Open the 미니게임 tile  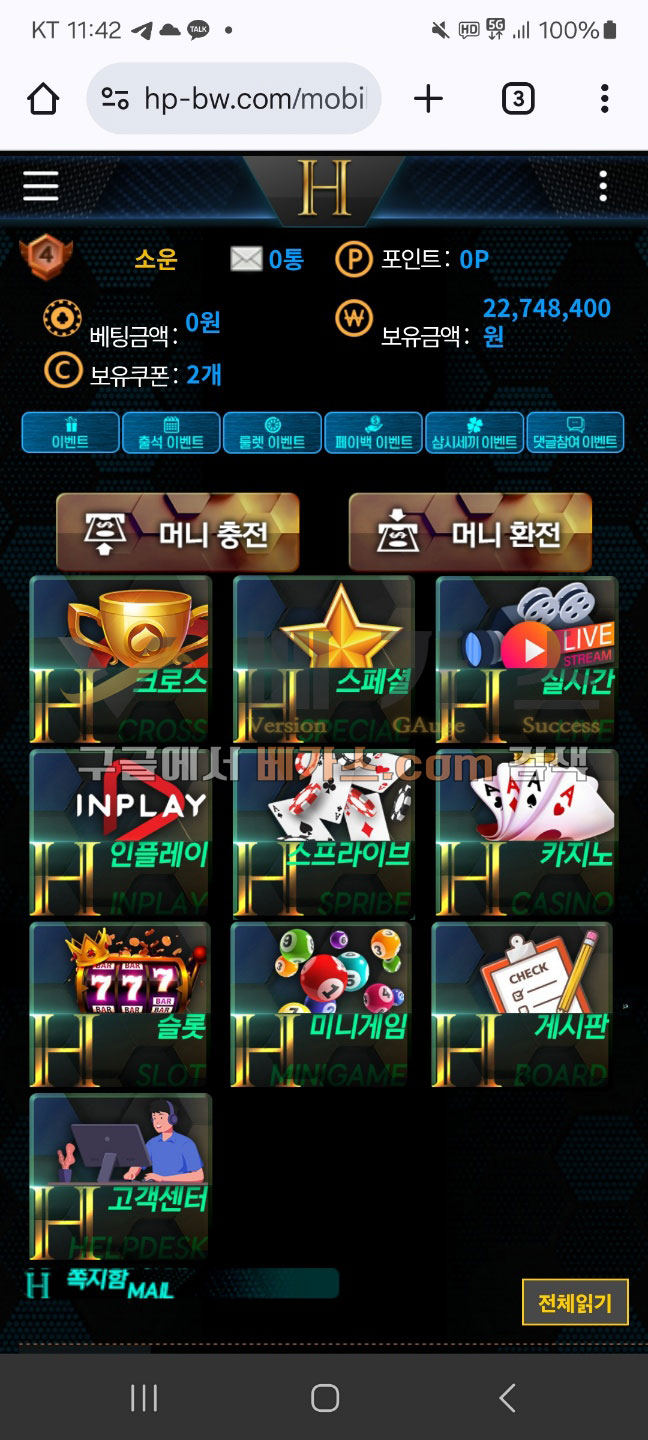pyautogui.click(x=322, y=1004)
